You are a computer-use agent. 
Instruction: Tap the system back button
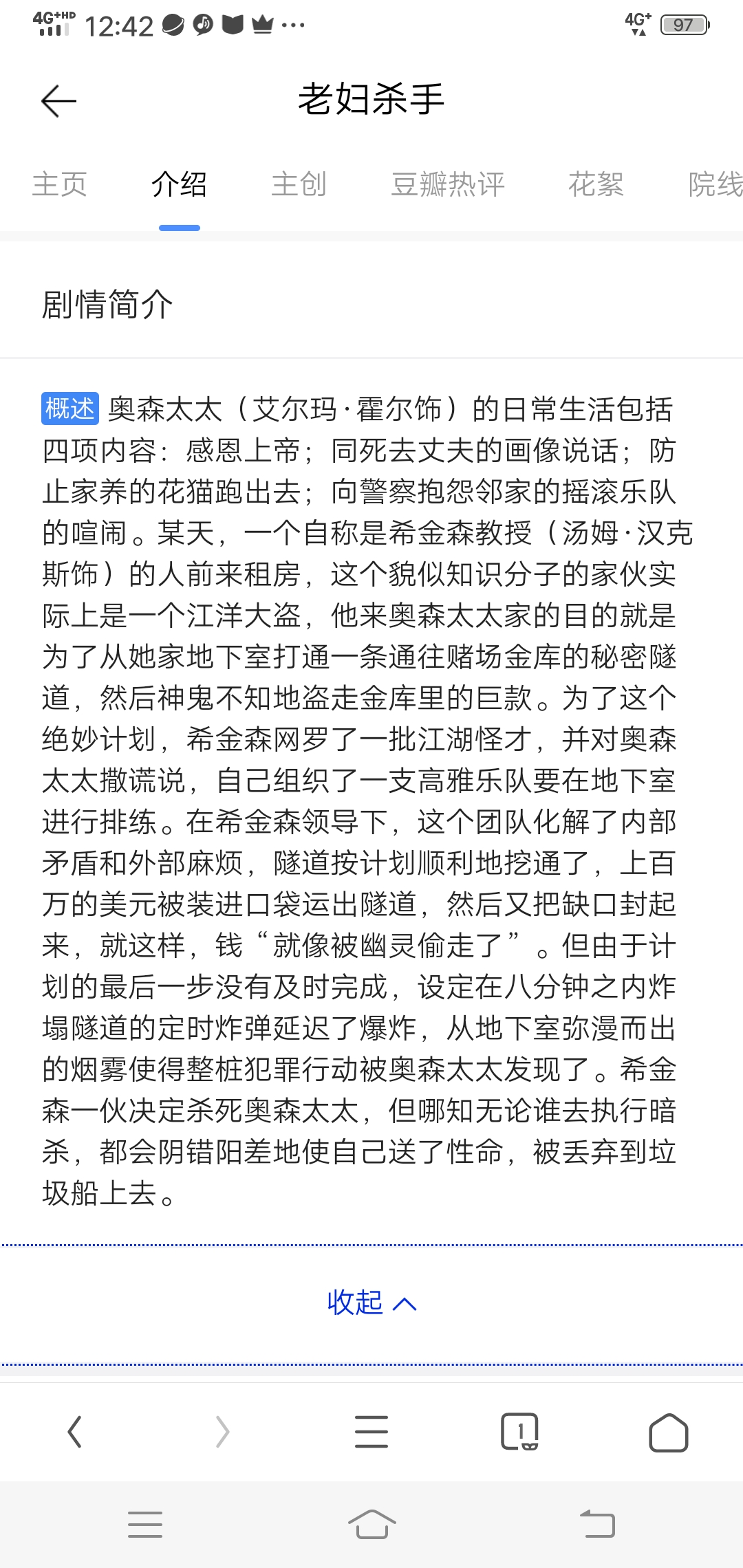(x=597, y=1524)
